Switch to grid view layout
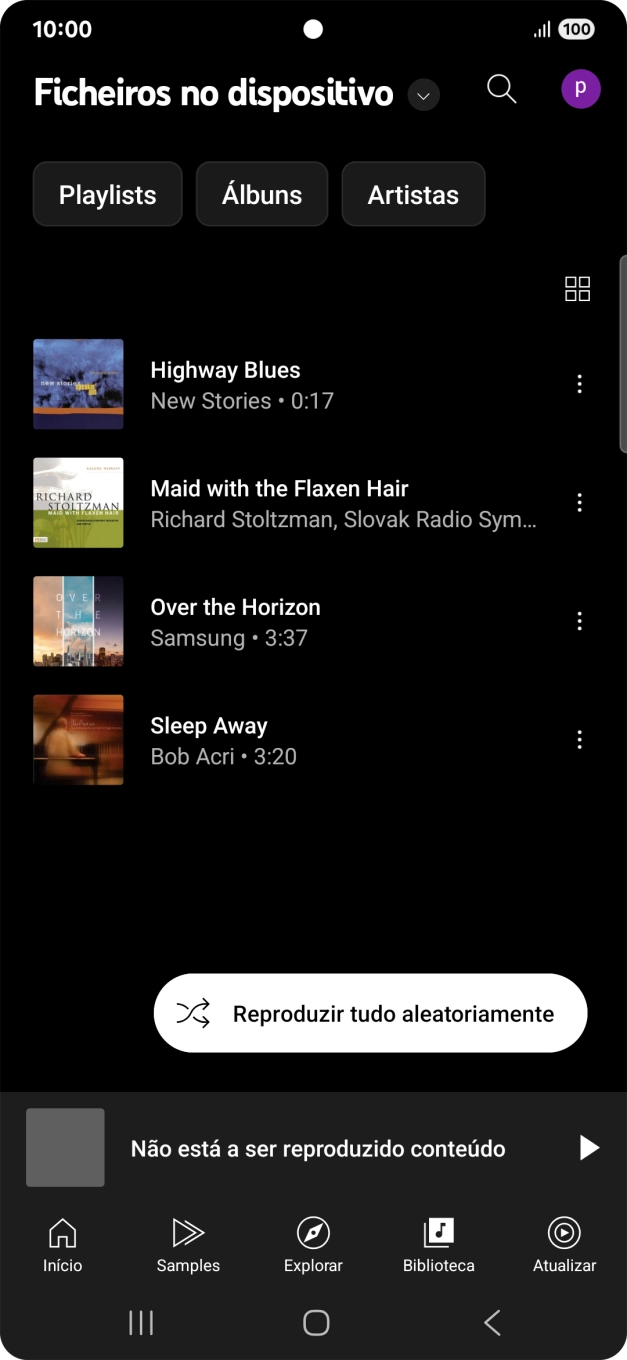Screen dimensions: 627x1360 [577, 289]
